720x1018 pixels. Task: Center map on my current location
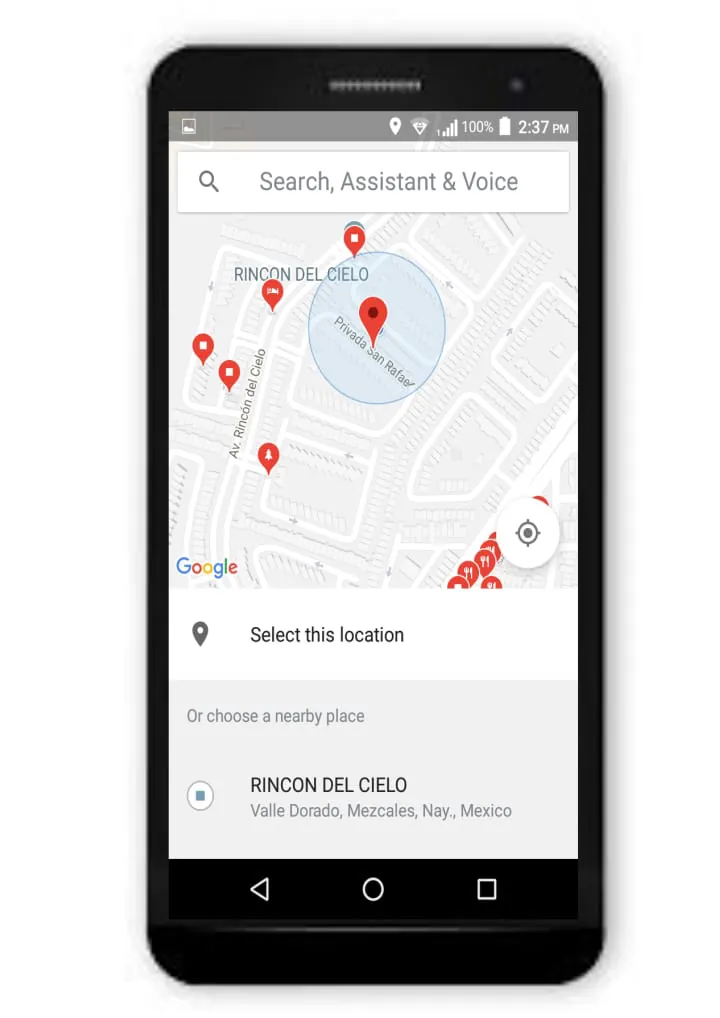(x=527, y=533)
